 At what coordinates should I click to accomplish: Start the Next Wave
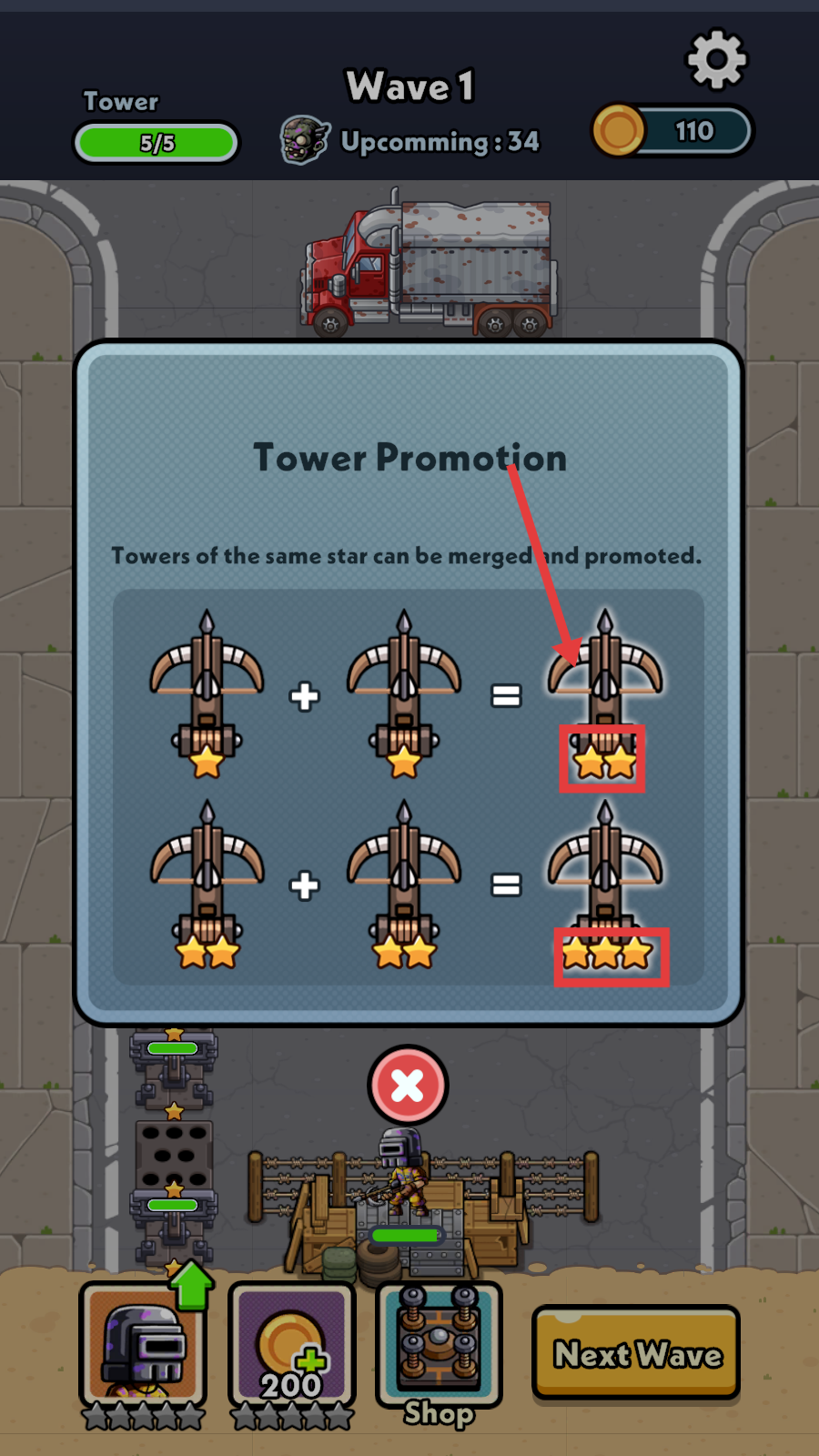click(636, 1353)
